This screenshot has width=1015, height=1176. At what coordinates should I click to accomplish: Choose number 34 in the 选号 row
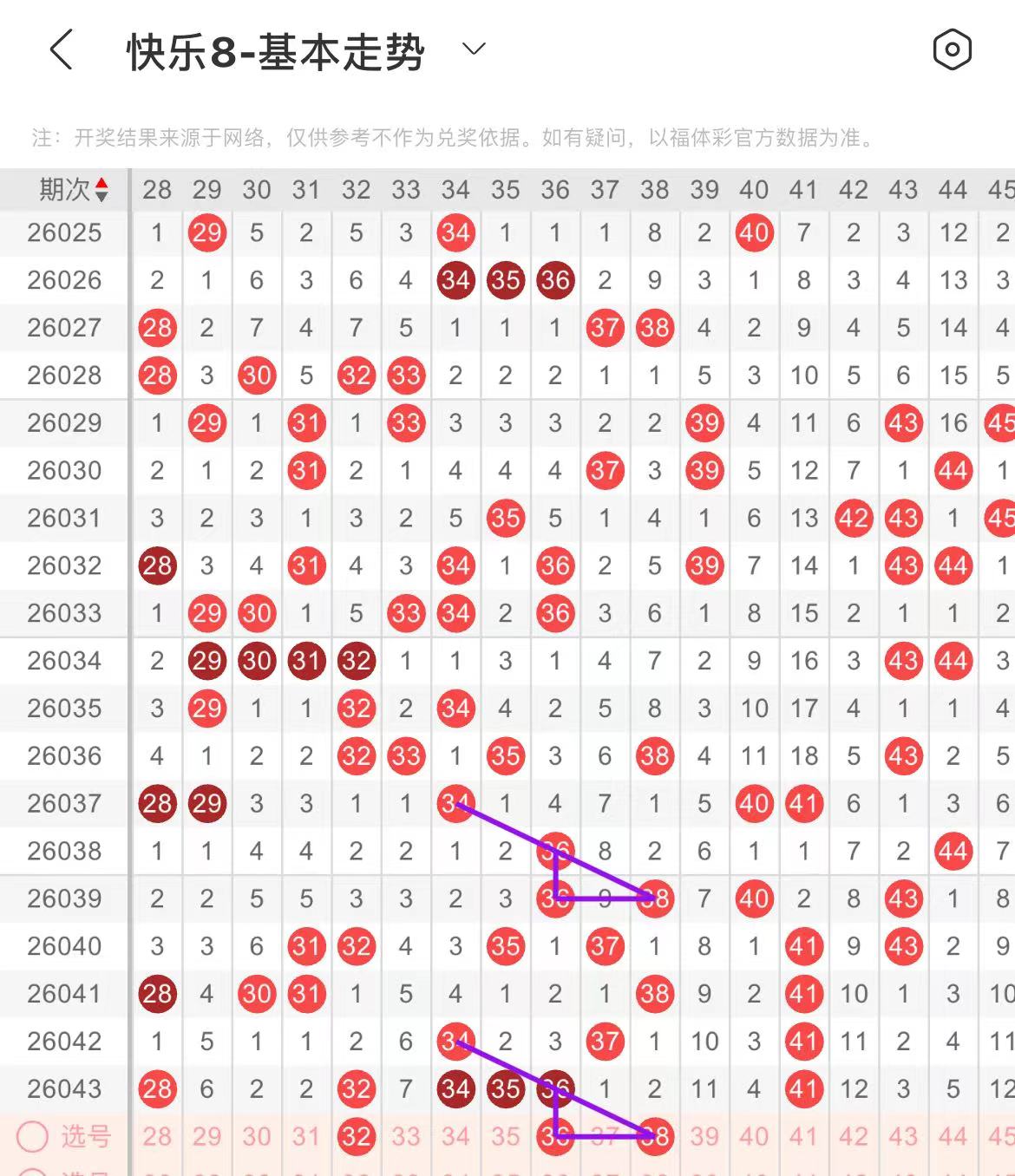pos(455,1136)
